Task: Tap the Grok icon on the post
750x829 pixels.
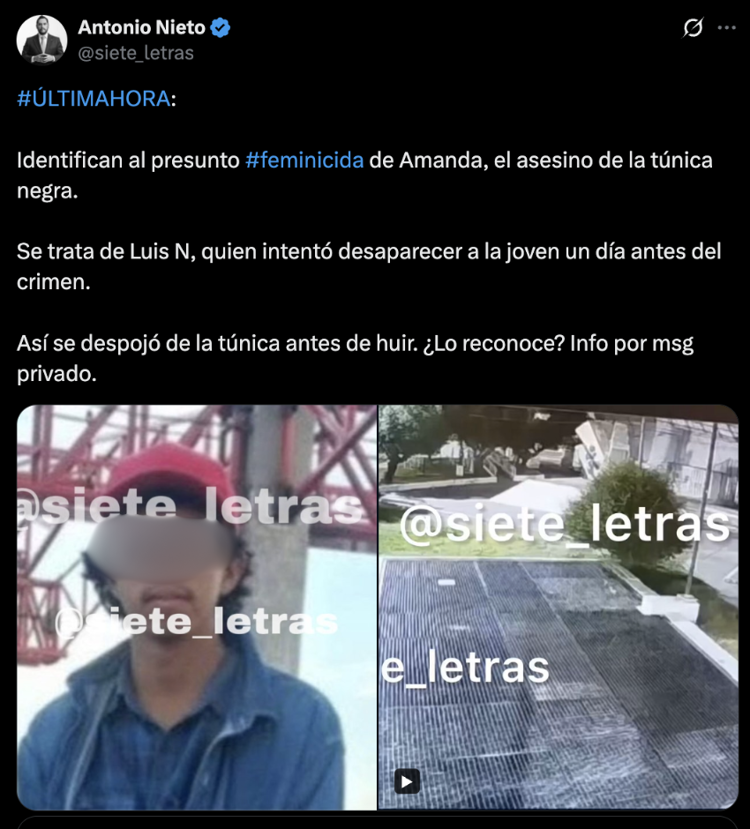Action: pyautogui.click(x=692, y=29)
